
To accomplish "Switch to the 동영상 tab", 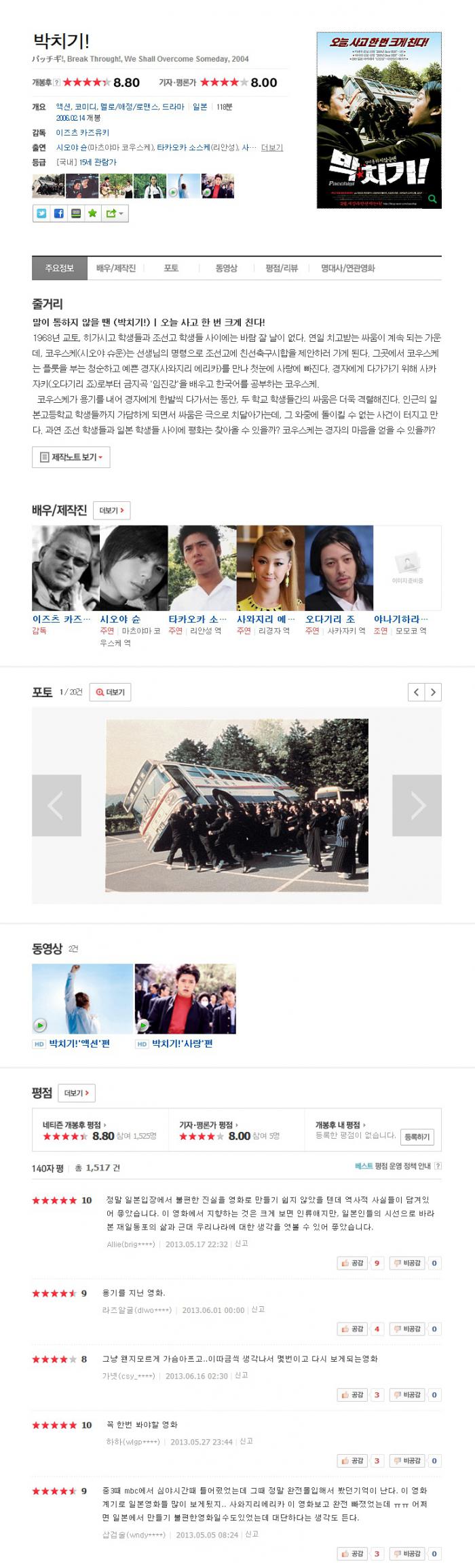I will tap(226, 268).
